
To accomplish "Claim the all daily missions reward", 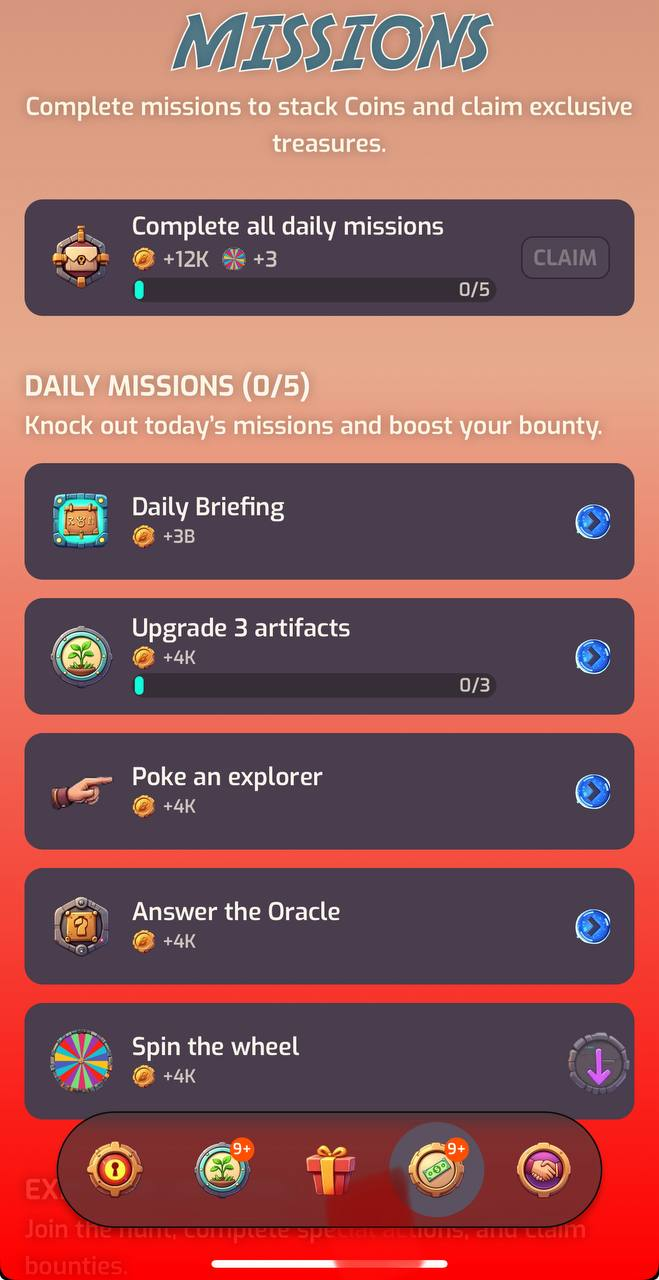I will pyautogui.click(x=565, y=258).
